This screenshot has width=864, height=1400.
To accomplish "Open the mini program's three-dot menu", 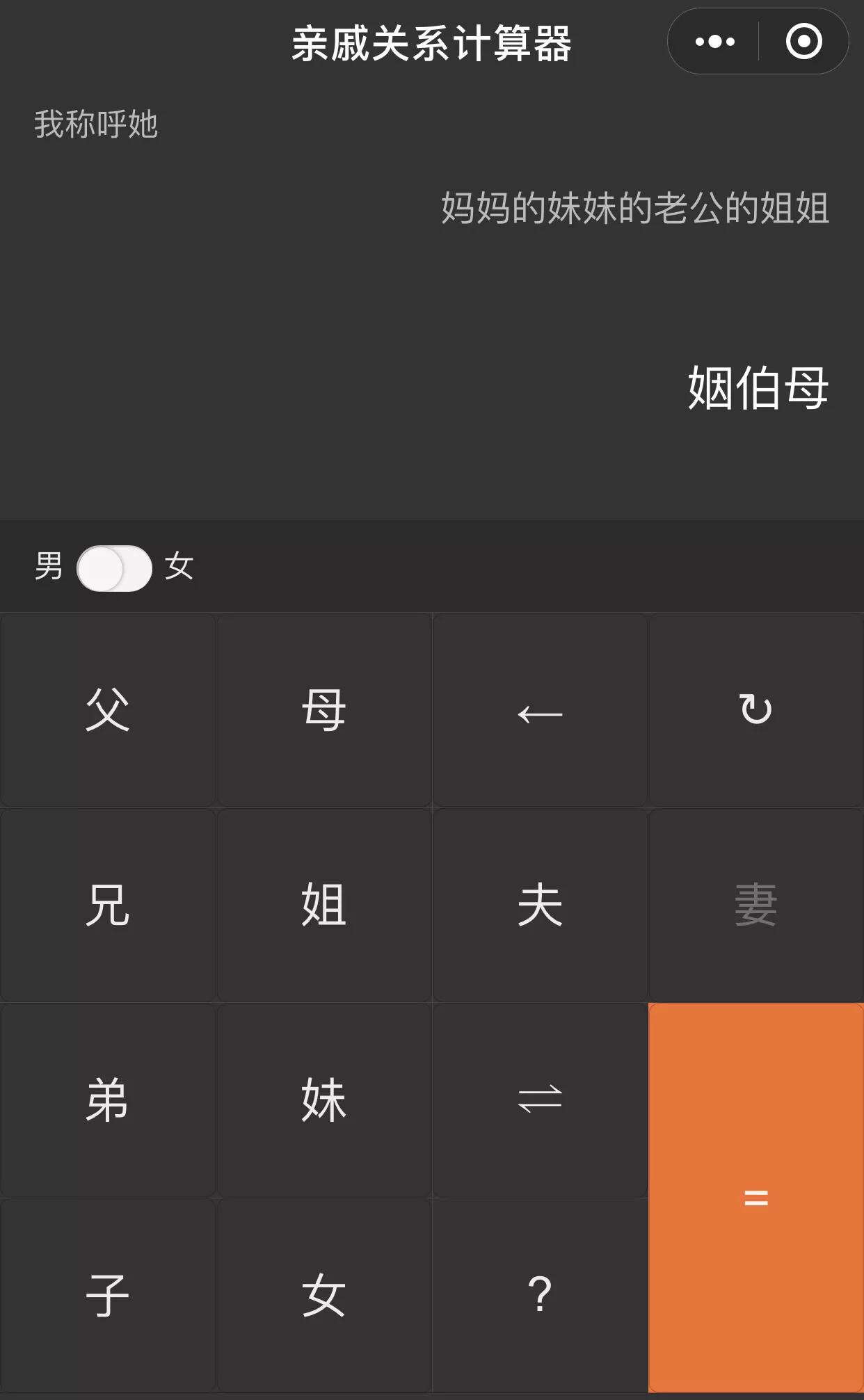I will click(x=714, y=42).
